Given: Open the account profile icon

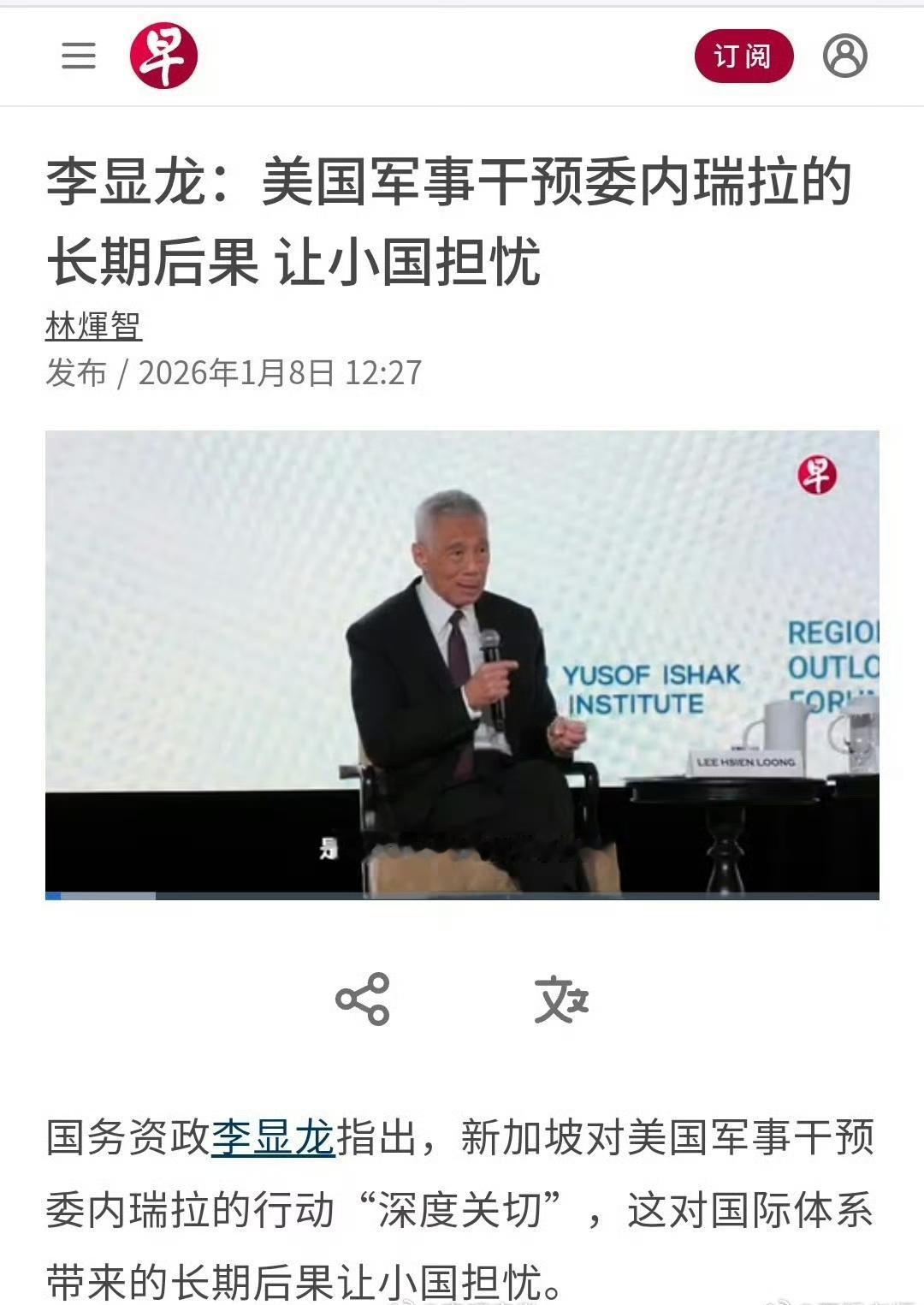Looking at the screenshot, I should click(844, 57).
